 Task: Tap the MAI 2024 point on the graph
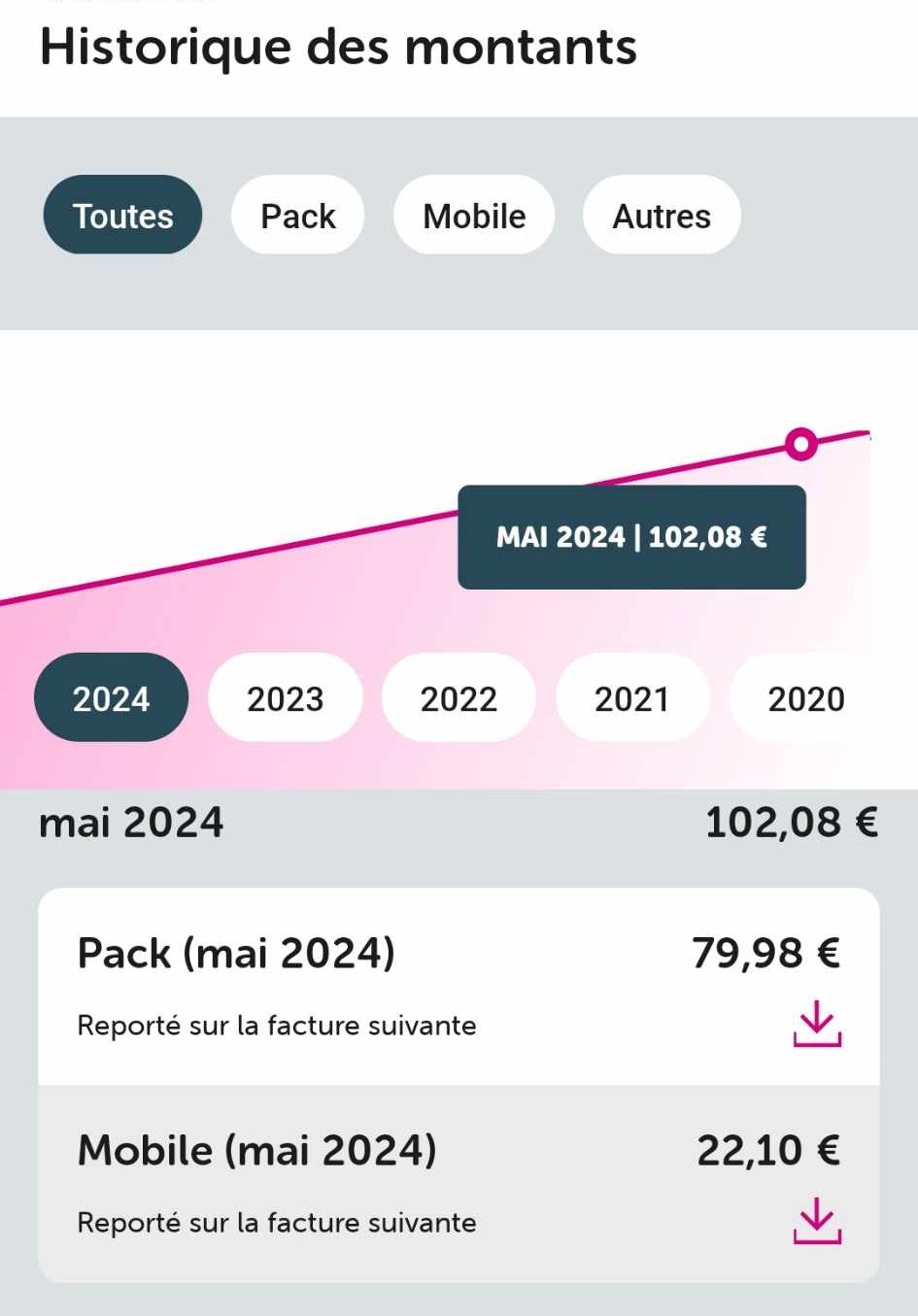point(800,445)
